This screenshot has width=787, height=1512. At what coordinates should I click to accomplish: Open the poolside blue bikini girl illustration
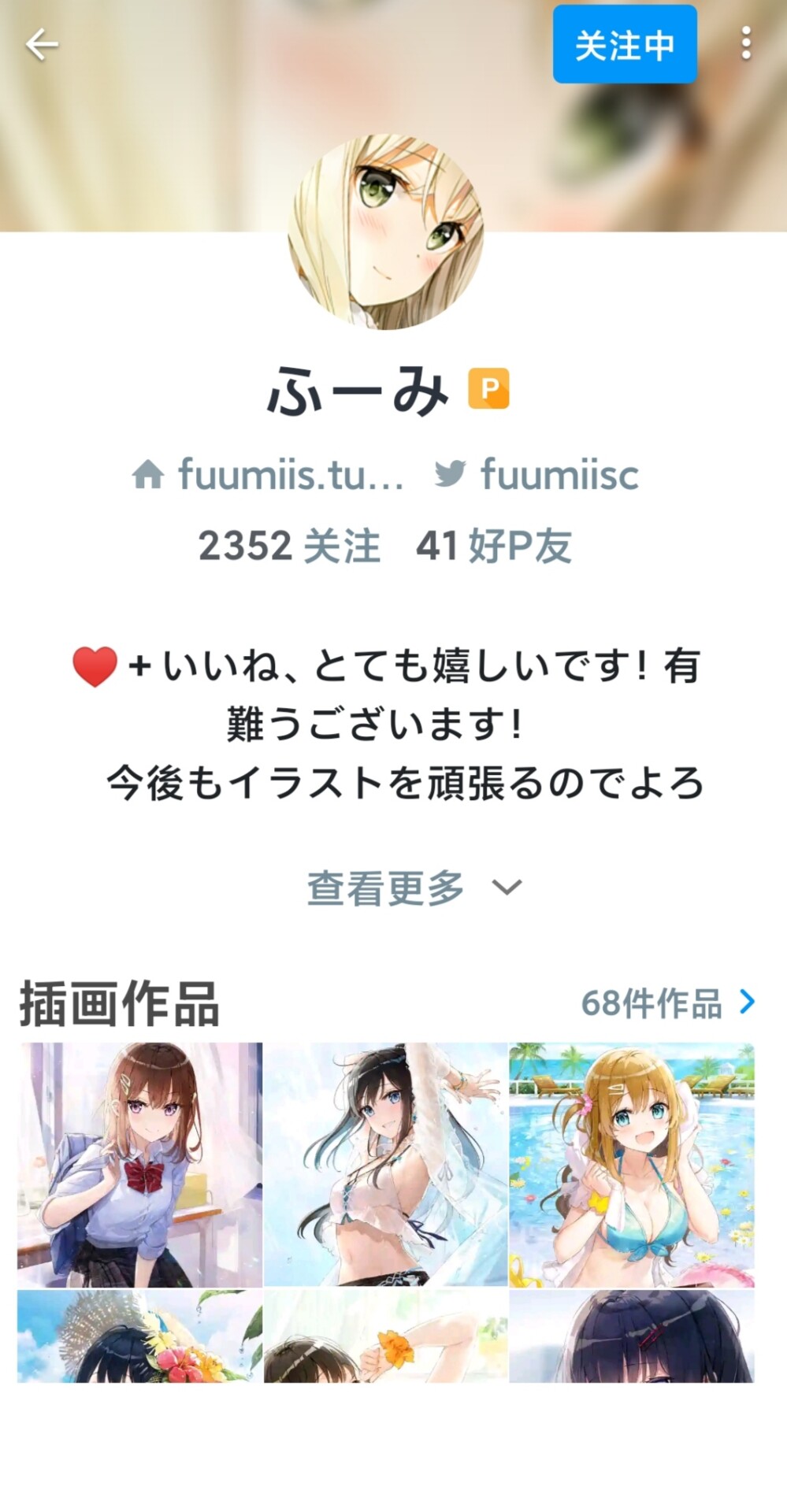pyautogui.click(x=632, y=1165)
